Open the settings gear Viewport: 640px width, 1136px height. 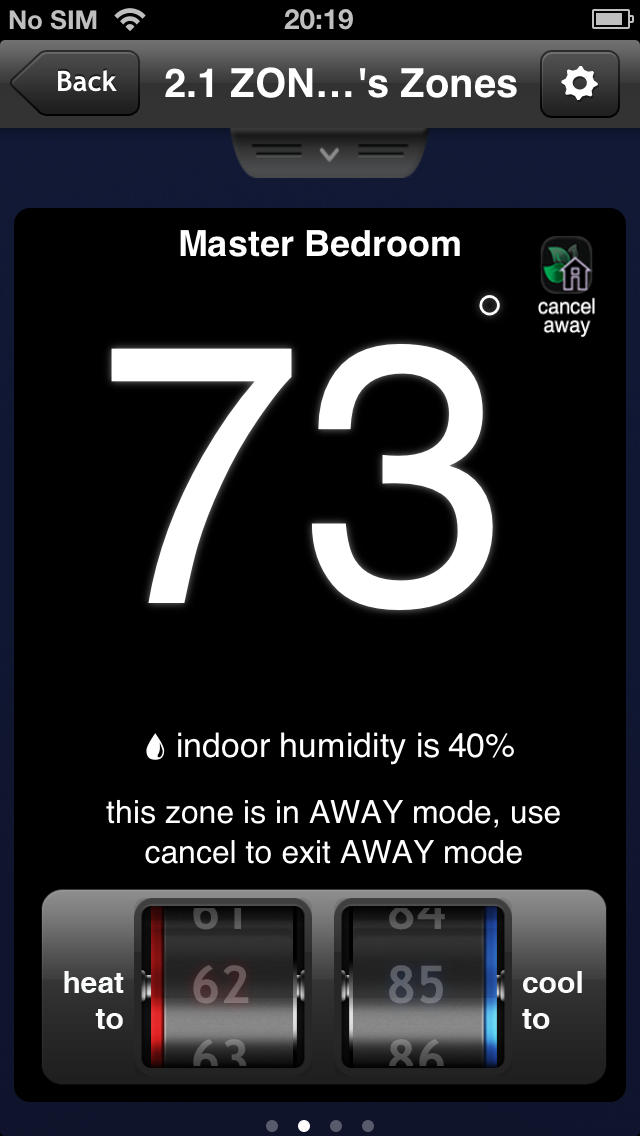click(579, 84)
